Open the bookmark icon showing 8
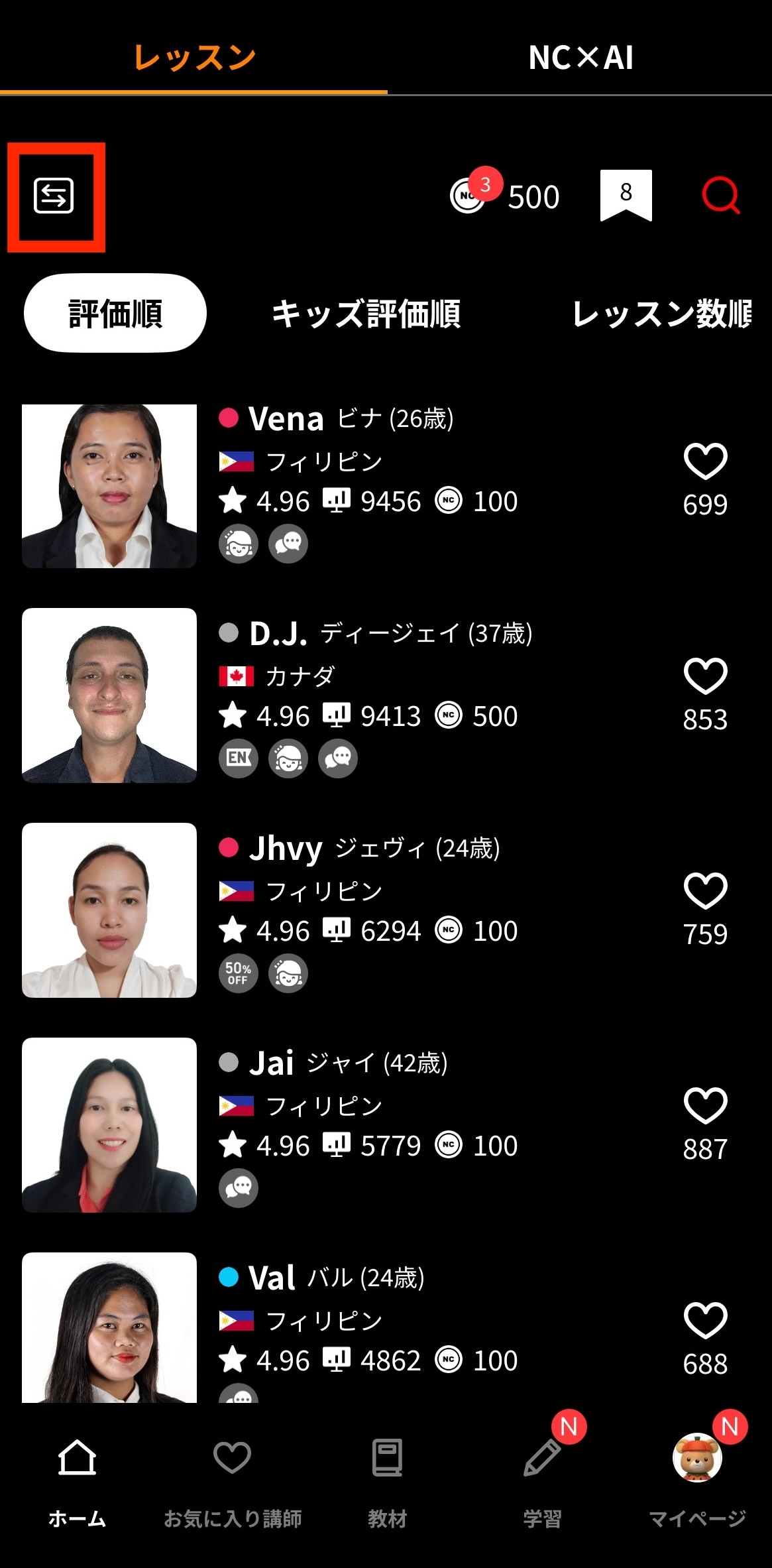The height and width of the screenshot is (1568, 772). pyautogui.click(x=626, y=195)
